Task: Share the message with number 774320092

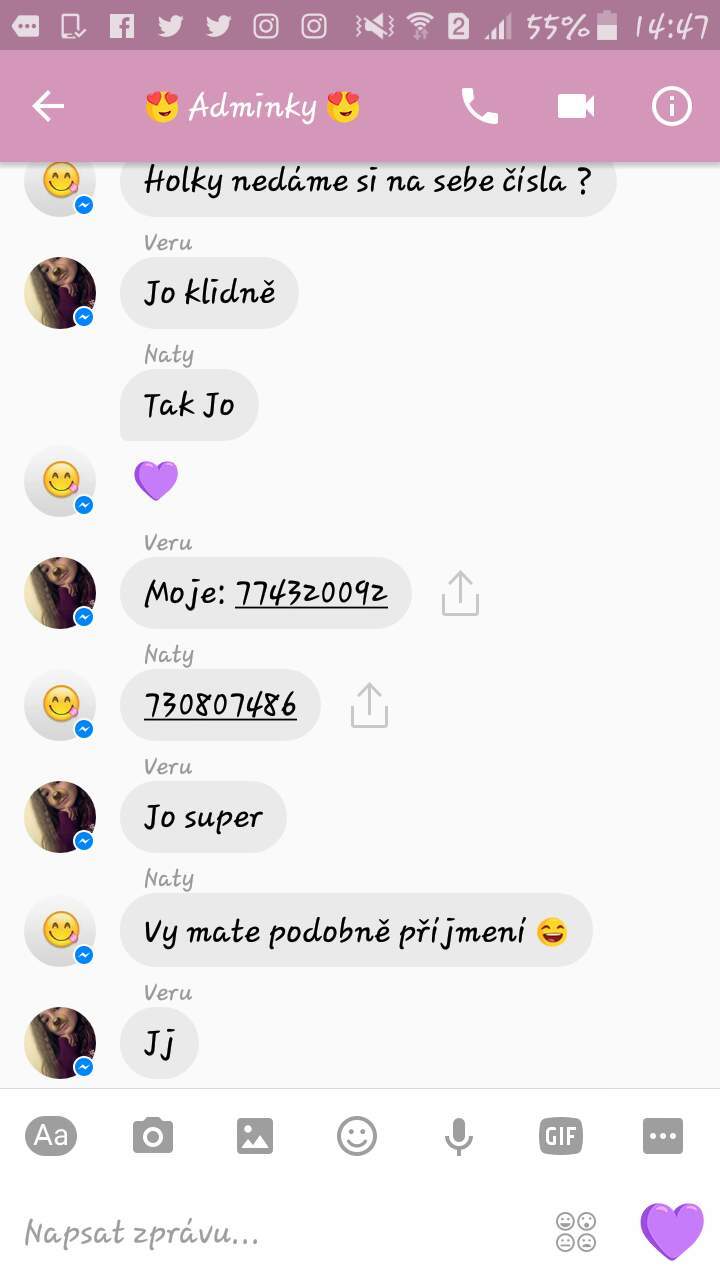Action: 460,594
